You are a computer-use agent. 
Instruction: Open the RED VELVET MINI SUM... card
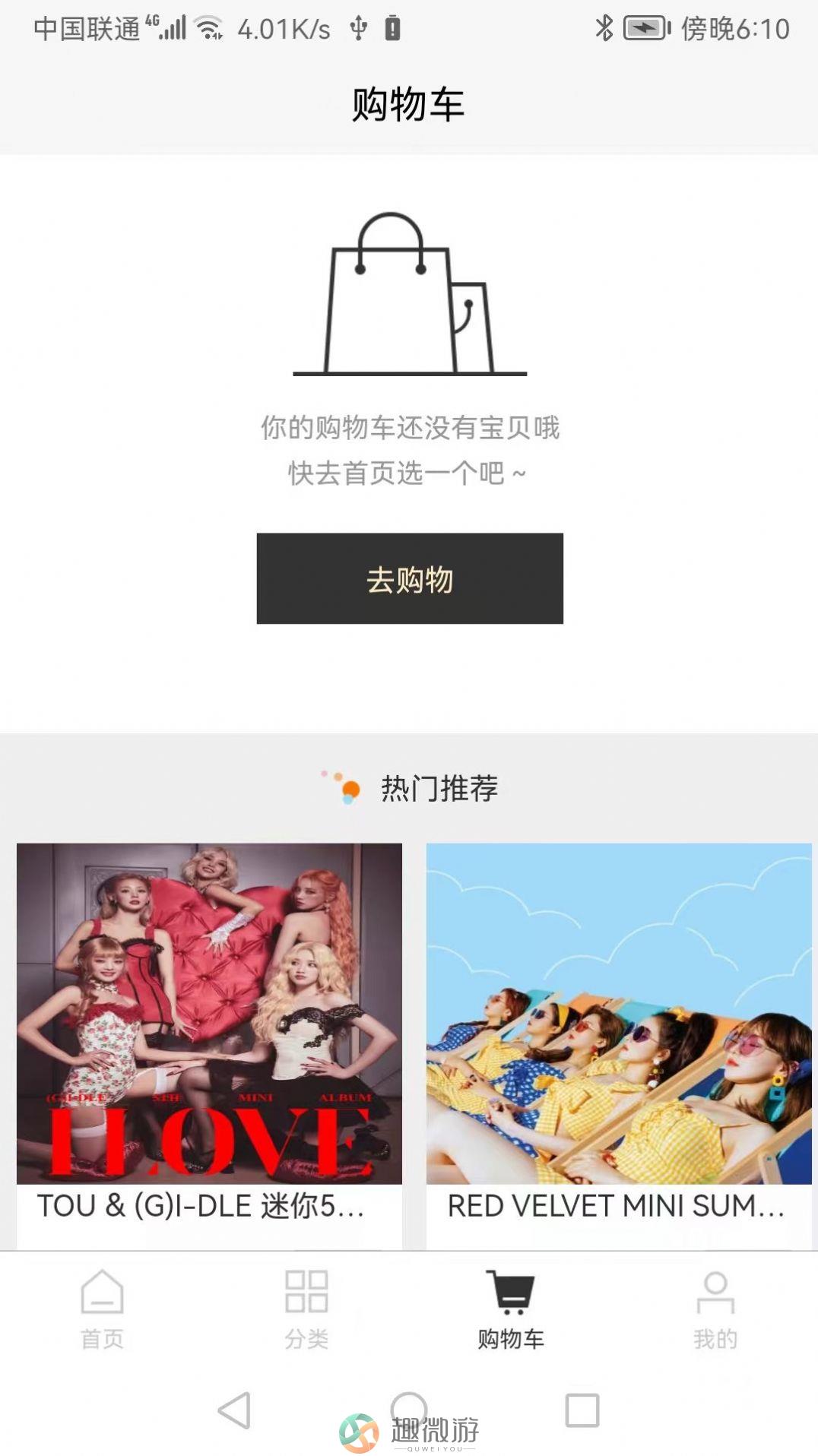click(618, 1033)
